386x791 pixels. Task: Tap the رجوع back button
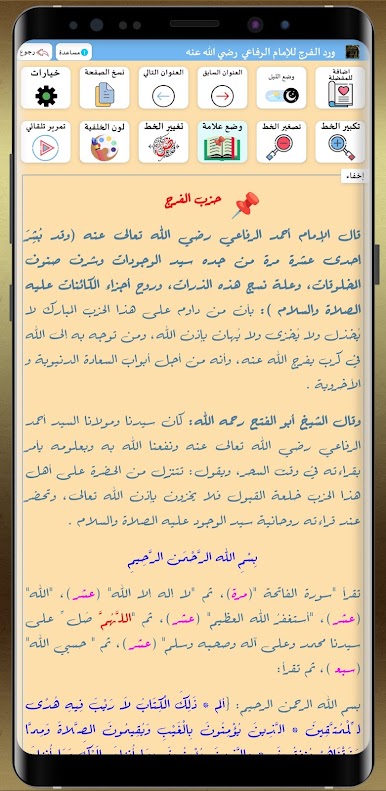coord(35,52)
